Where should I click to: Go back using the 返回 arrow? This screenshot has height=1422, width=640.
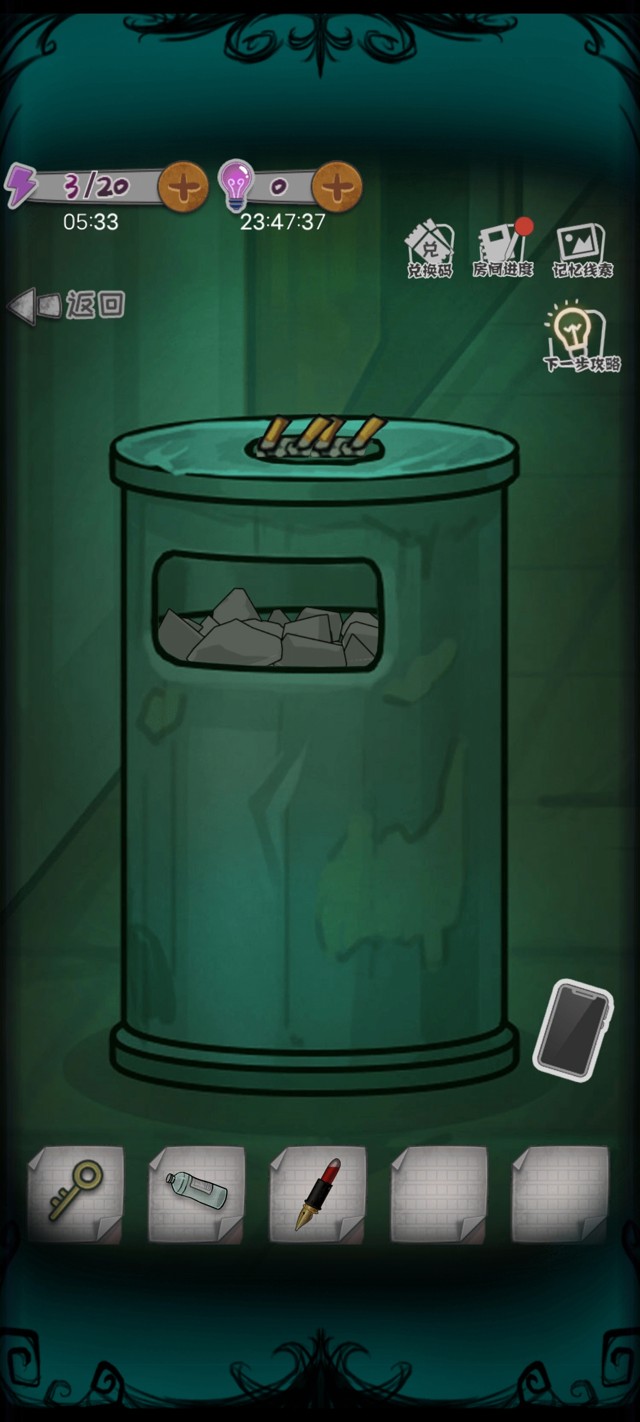(67, 305)
